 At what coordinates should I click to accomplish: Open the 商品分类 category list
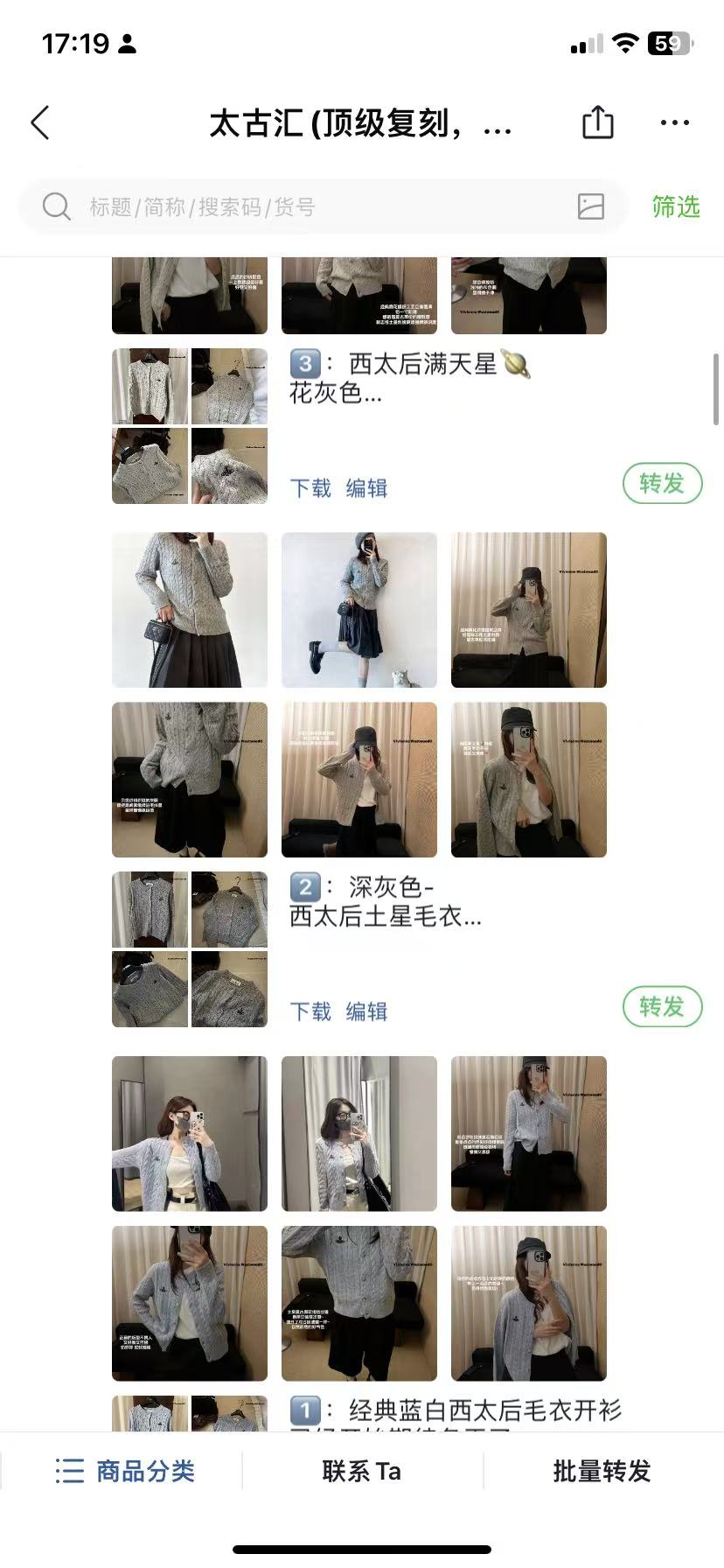click(125, 1471)
